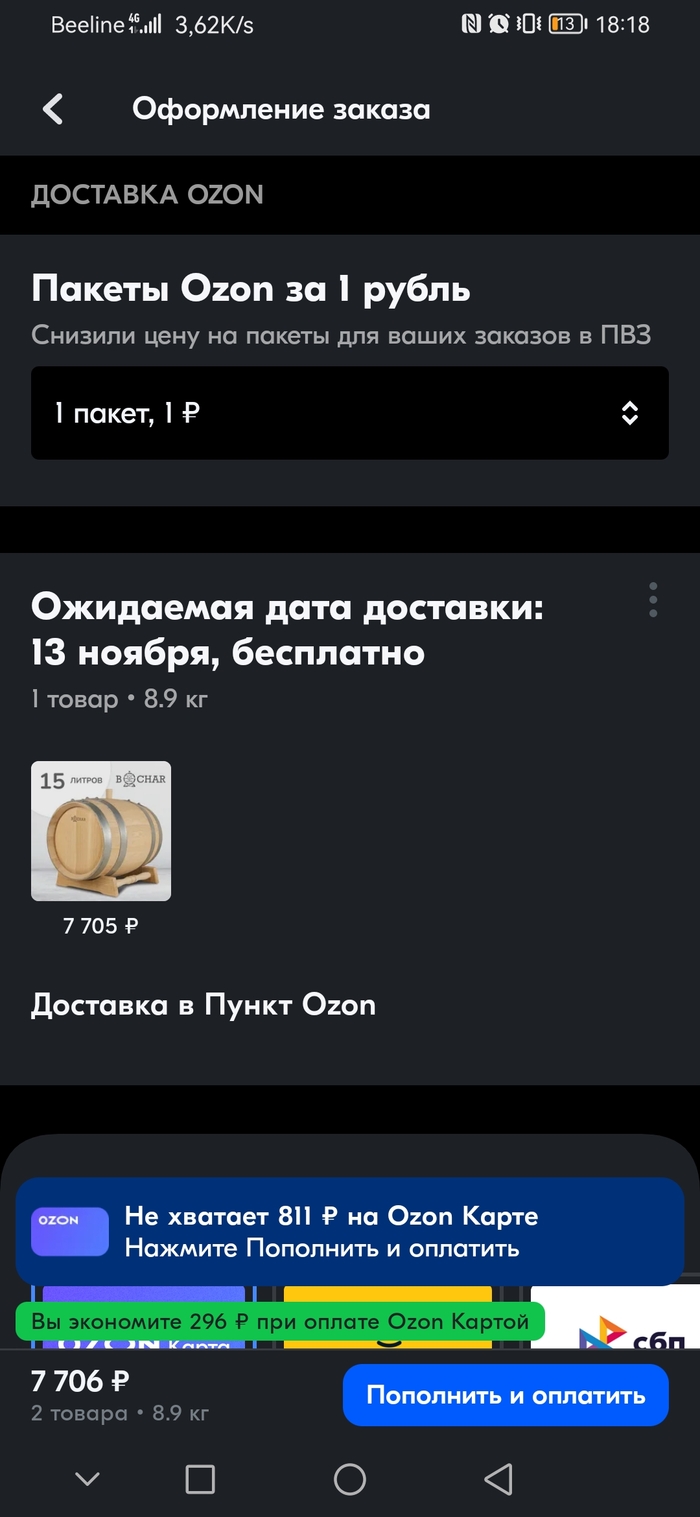Open the Ozon bag quantity dropdown
The height and width of the screenshot is (1517, 700).
(349, 413)
